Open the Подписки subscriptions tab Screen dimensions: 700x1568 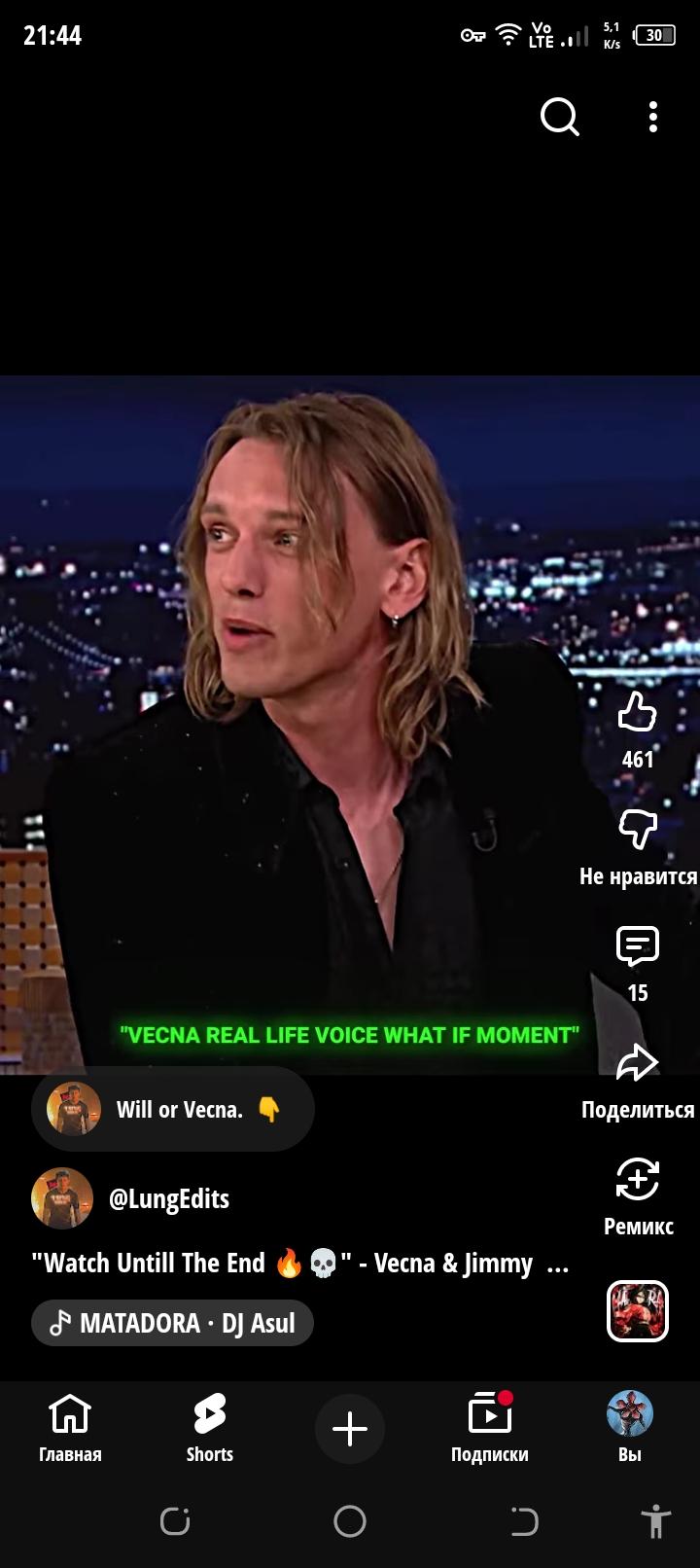coord(490,1427)
